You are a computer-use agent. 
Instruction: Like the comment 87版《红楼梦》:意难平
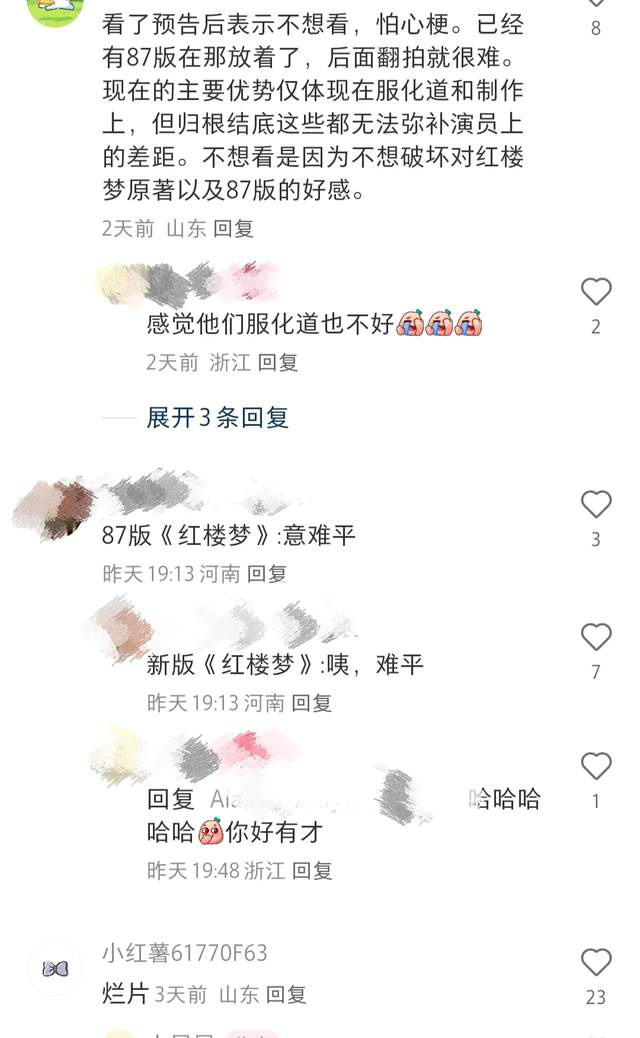pyautogui.click(x=596, y=504)
